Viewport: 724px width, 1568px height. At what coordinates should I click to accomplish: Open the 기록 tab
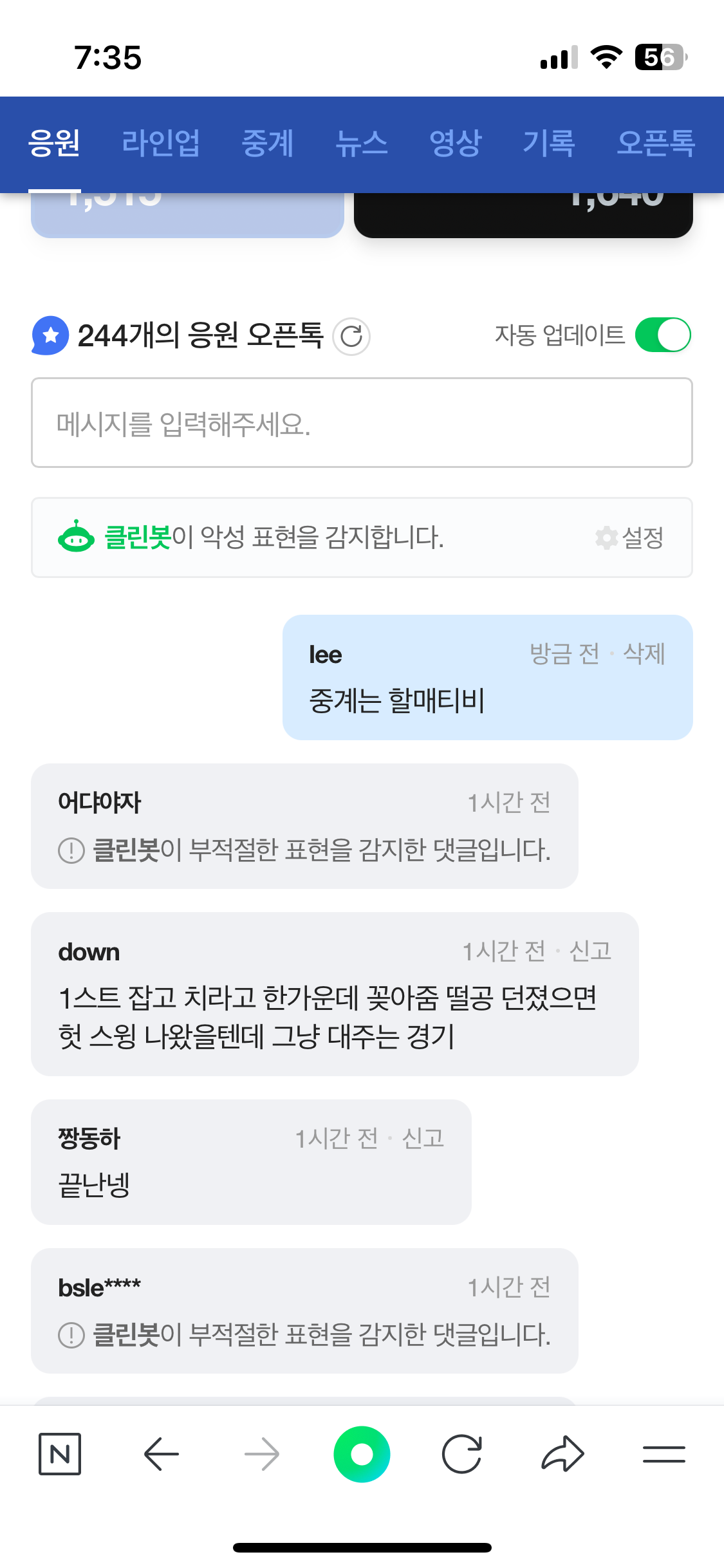click(x=548, y=143)
